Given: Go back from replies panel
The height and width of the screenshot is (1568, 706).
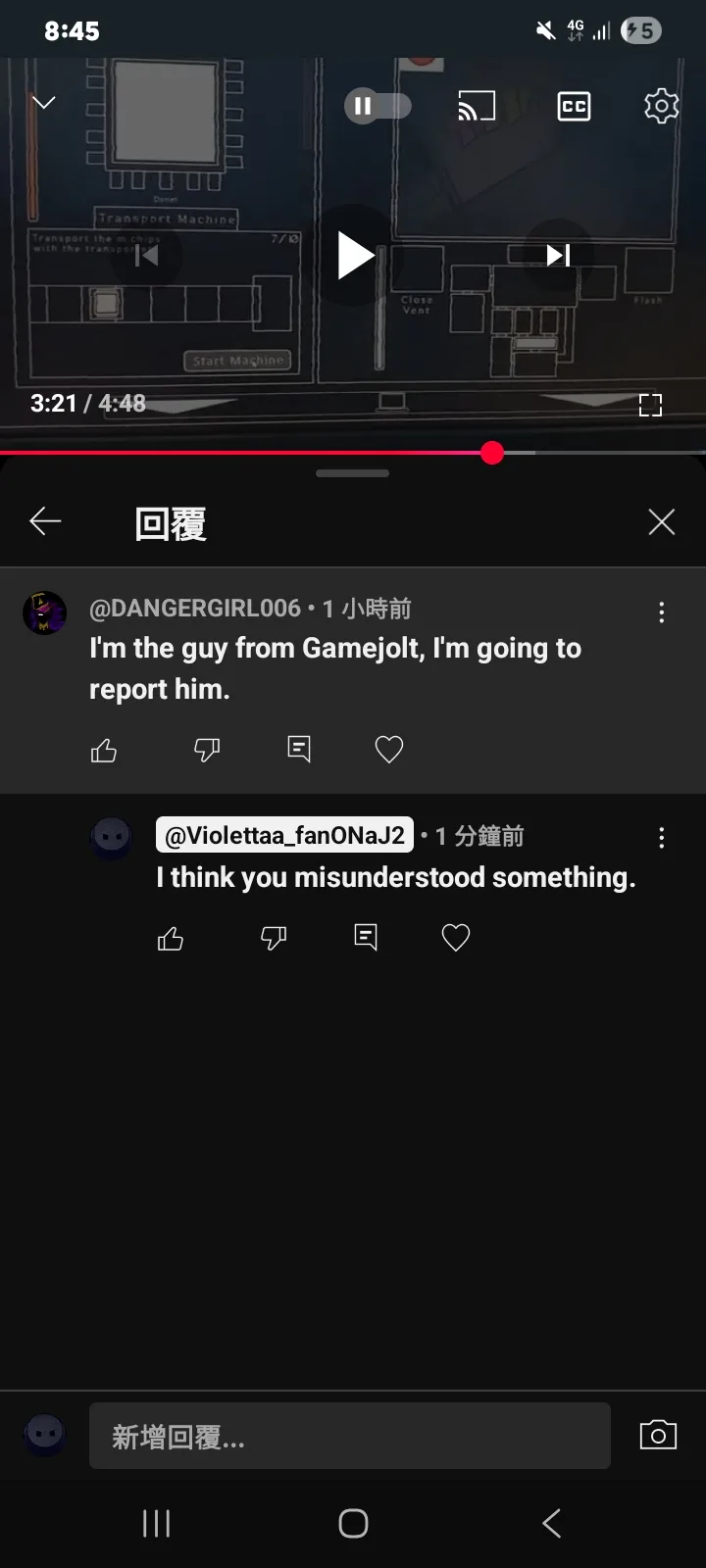Looking at the screenshot, I should pos(45,522).
